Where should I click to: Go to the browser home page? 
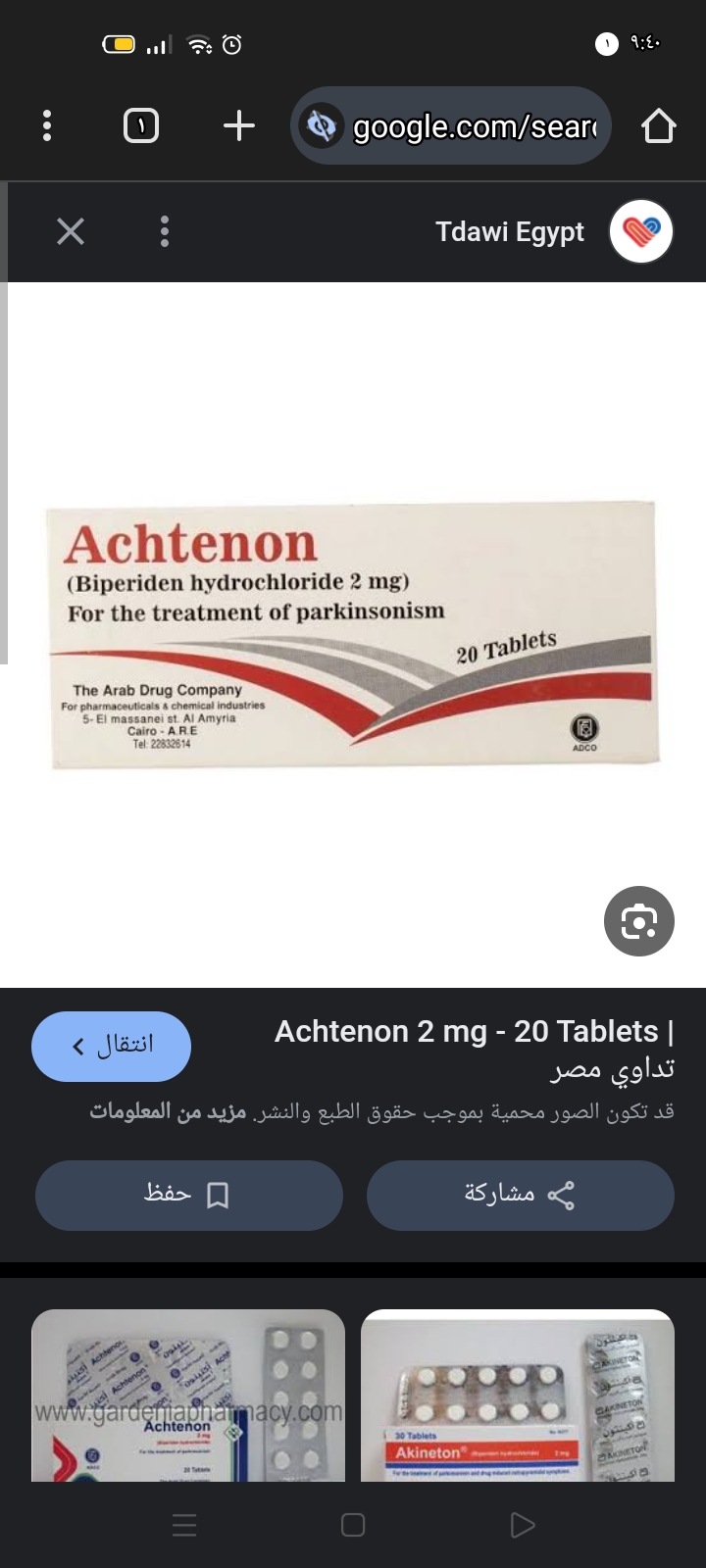tap(658, 126)
